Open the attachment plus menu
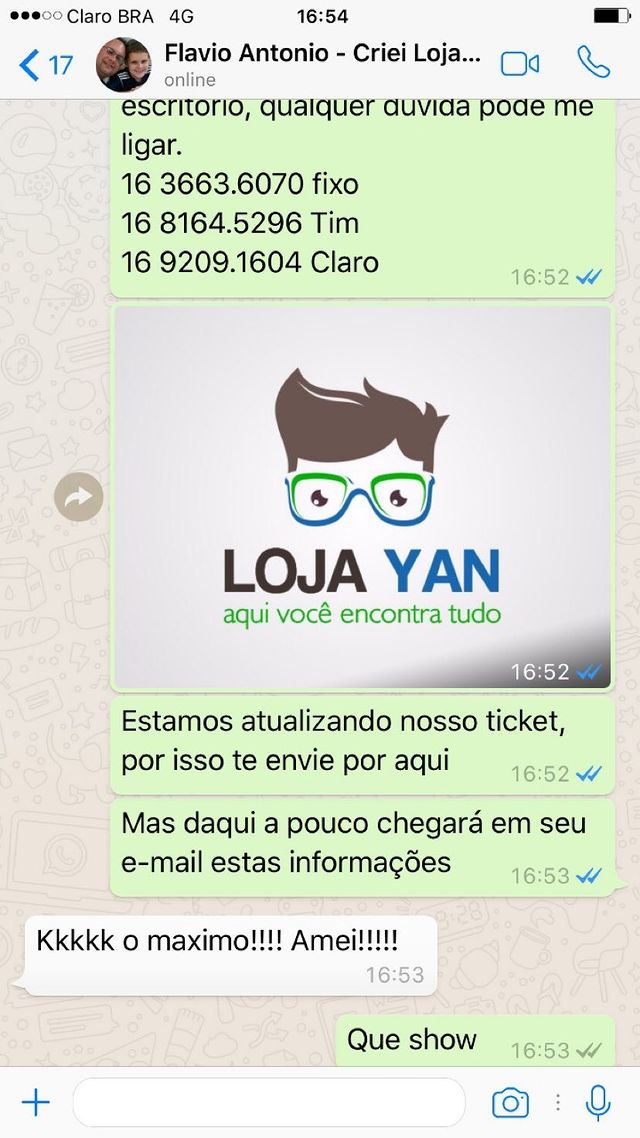The image size is (640, 1138). 36,1102
